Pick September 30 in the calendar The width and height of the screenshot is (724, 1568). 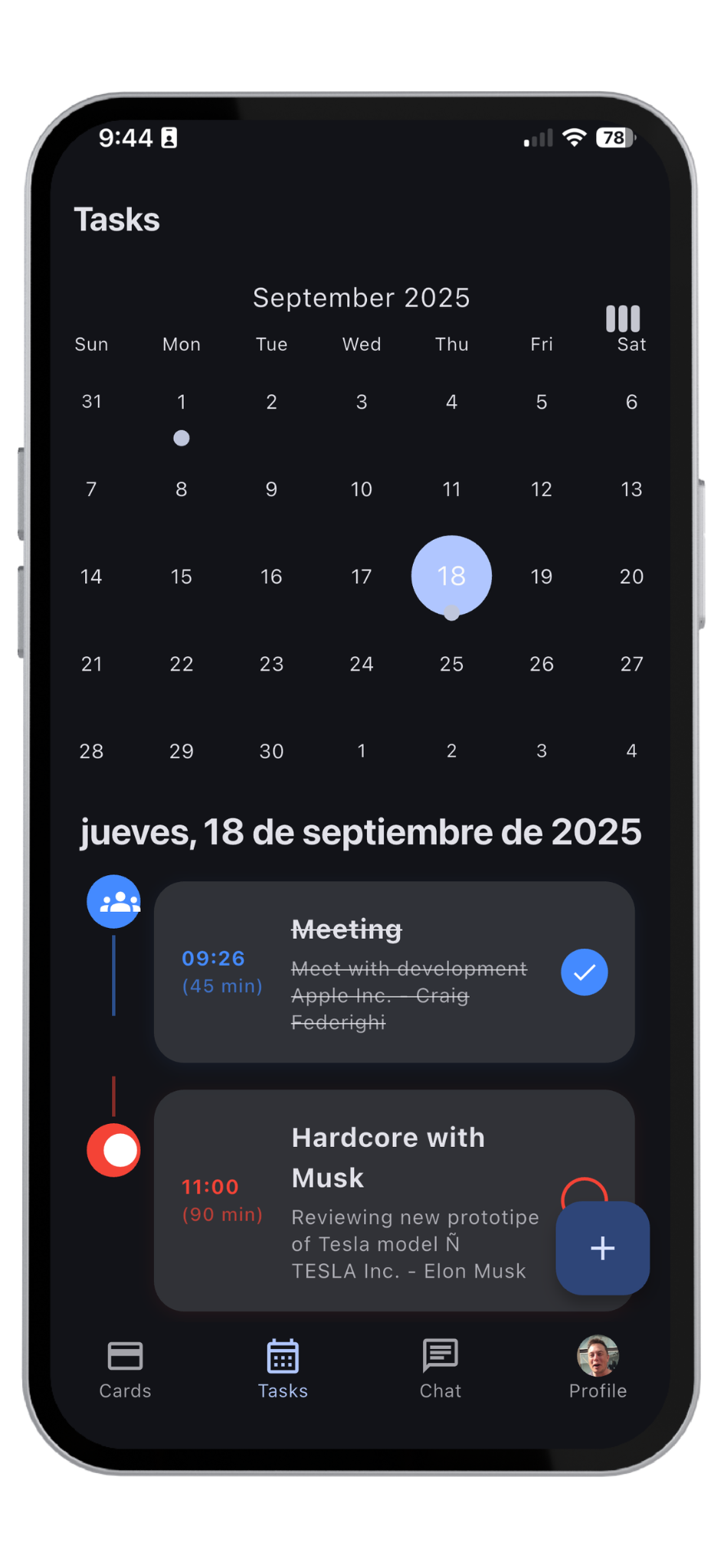tap(271, 751)
